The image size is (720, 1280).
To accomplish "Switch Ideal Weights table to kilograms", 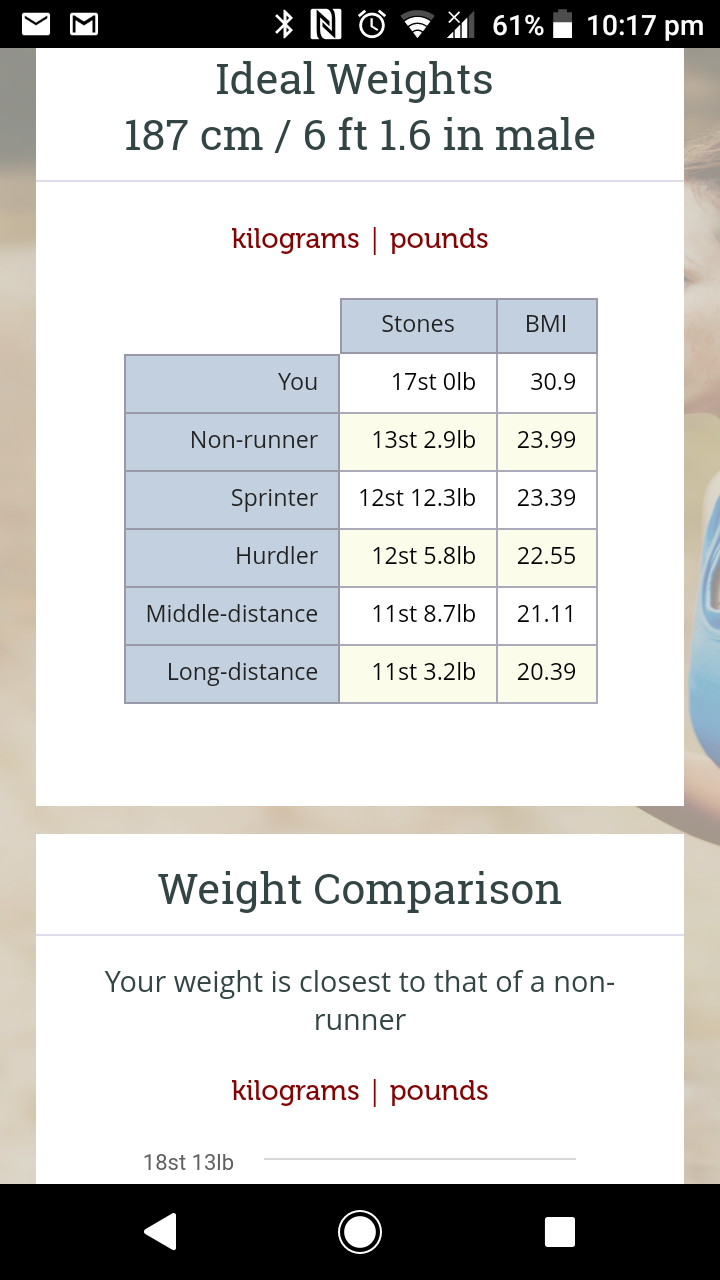I will (295, 239).
